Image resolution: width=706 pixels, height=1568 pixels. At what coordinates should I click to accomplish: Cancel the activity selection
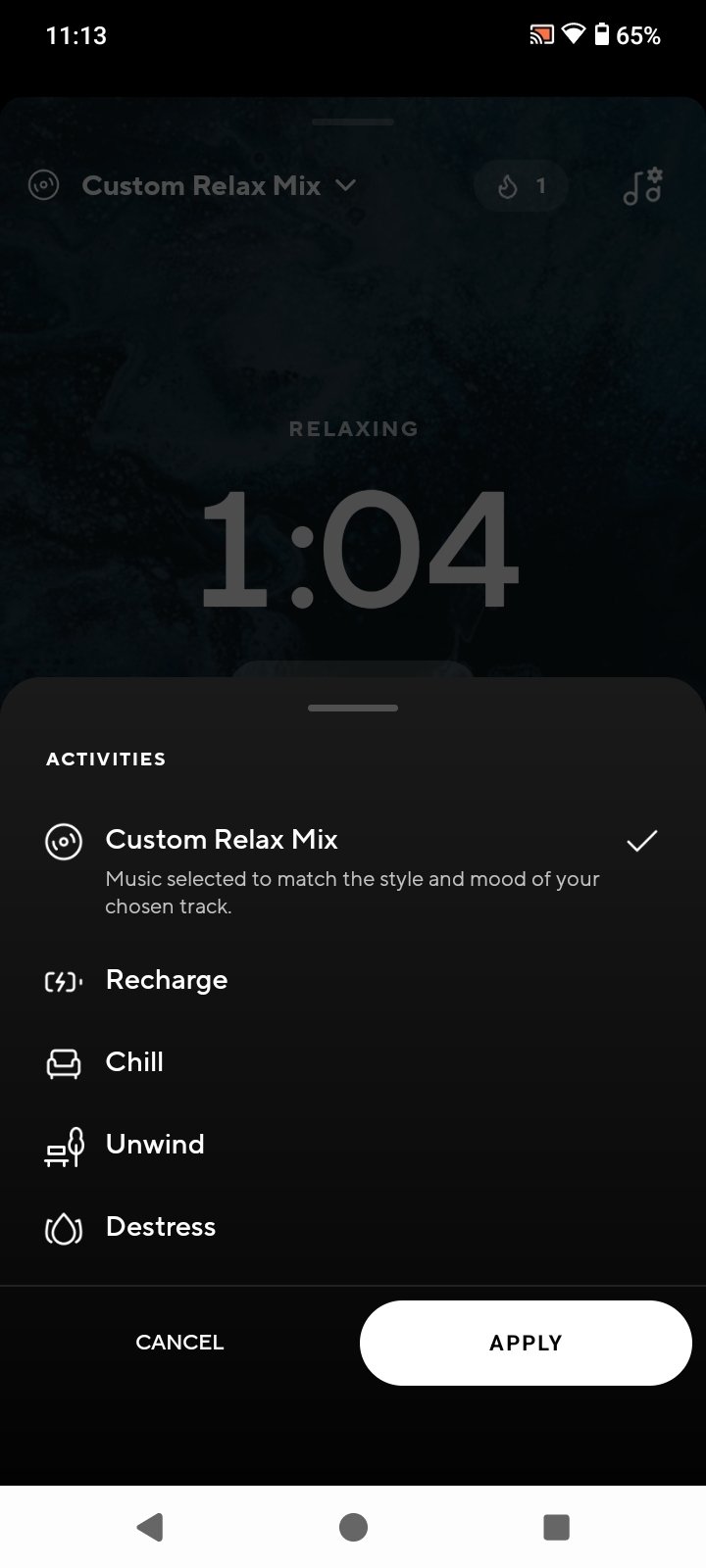[x=179, y=1343]
